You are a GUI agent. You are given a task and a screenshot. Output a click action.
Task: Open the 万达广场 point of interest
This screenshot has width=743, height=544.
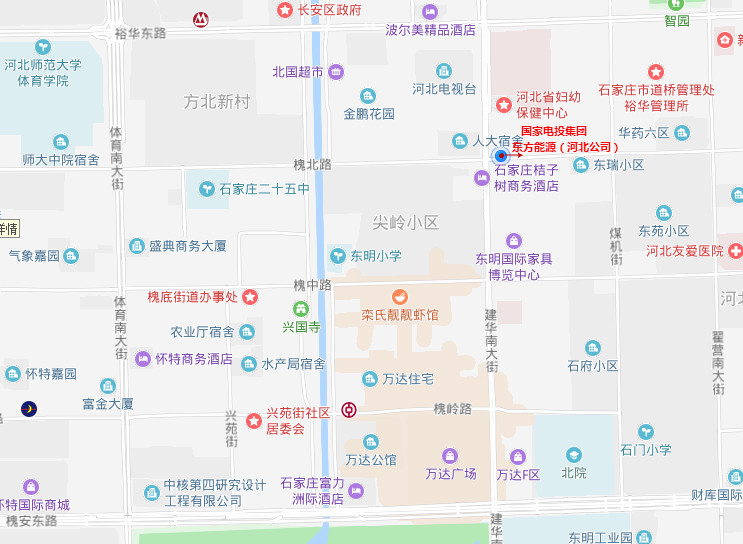pos(451,456)
